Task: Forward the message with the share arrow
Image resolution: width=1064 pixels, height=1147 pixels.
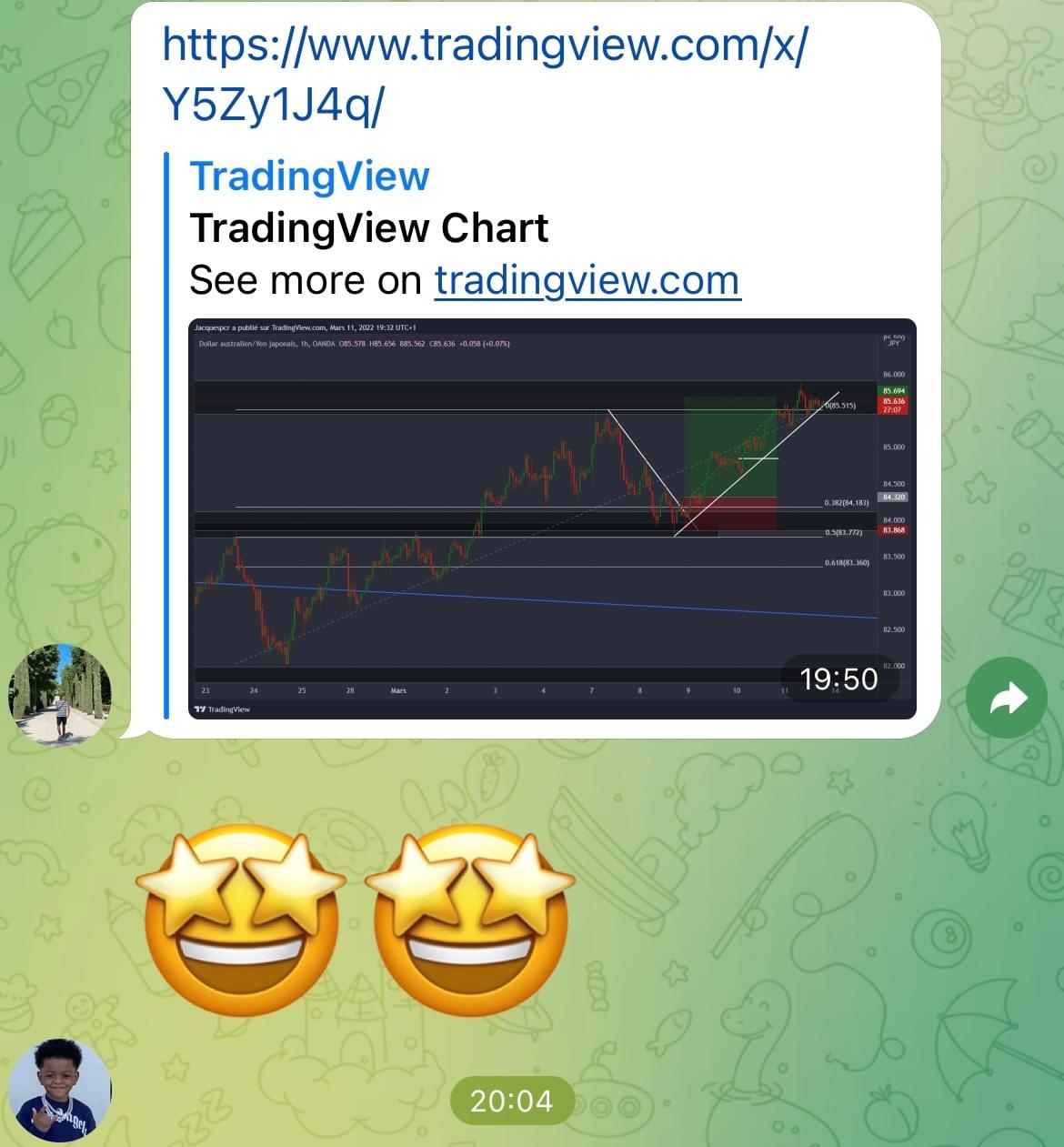Action: (x=1006, y=698)
